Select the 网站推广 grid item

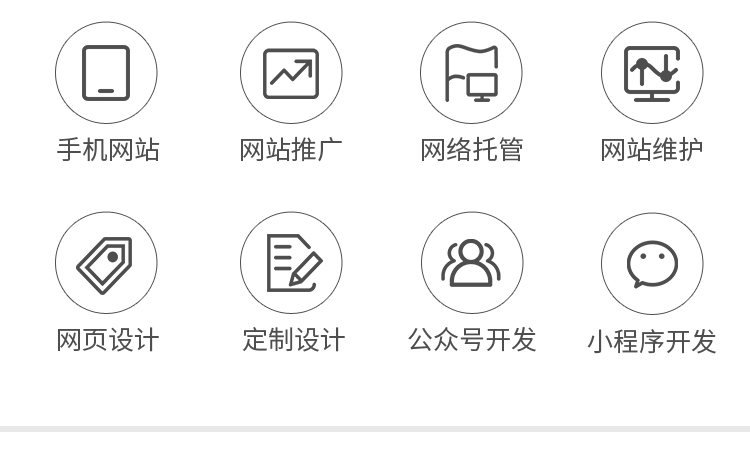click(x=291, y=74)
